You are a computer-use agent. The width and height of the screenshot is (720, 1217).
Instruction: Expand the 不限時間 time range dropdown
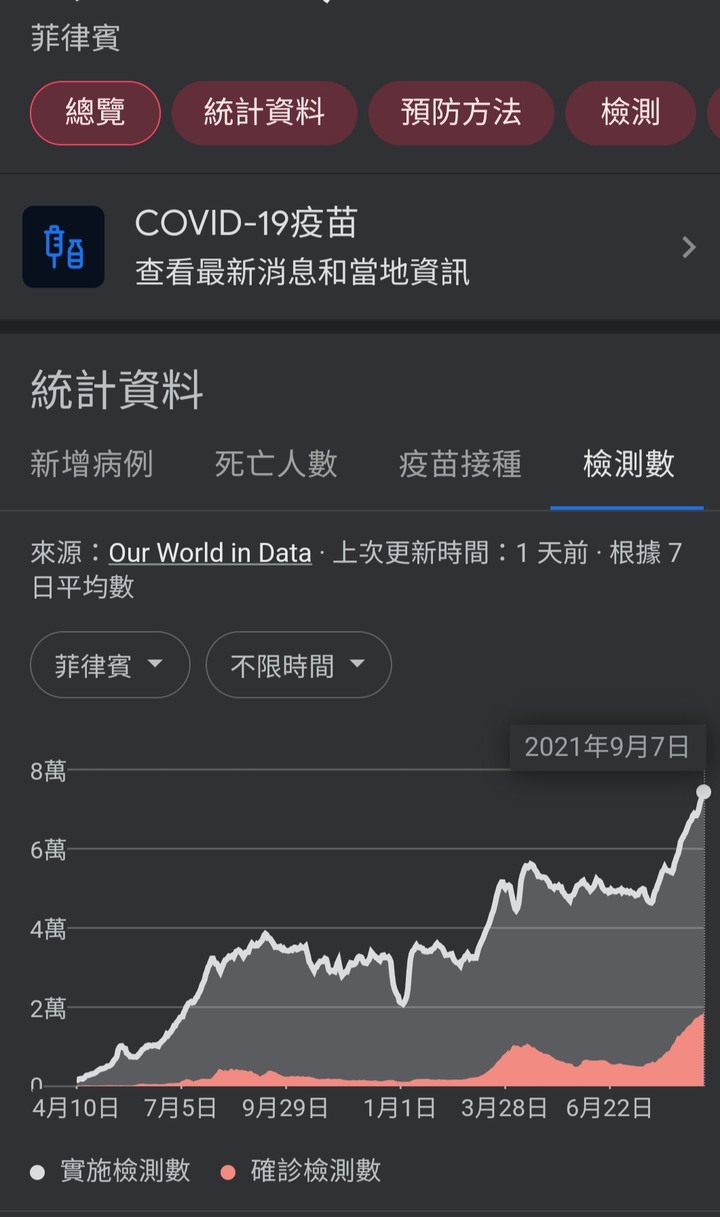click(298, 665)
